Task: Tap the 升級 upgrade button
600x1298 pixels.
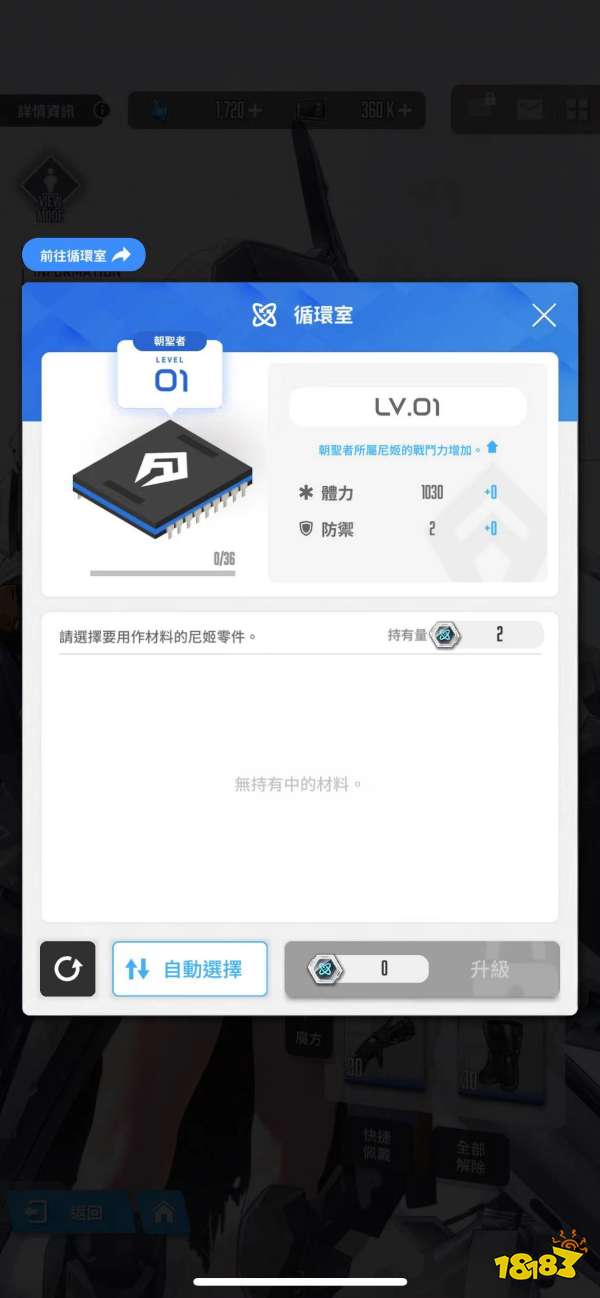Action: tap(489, 969)
